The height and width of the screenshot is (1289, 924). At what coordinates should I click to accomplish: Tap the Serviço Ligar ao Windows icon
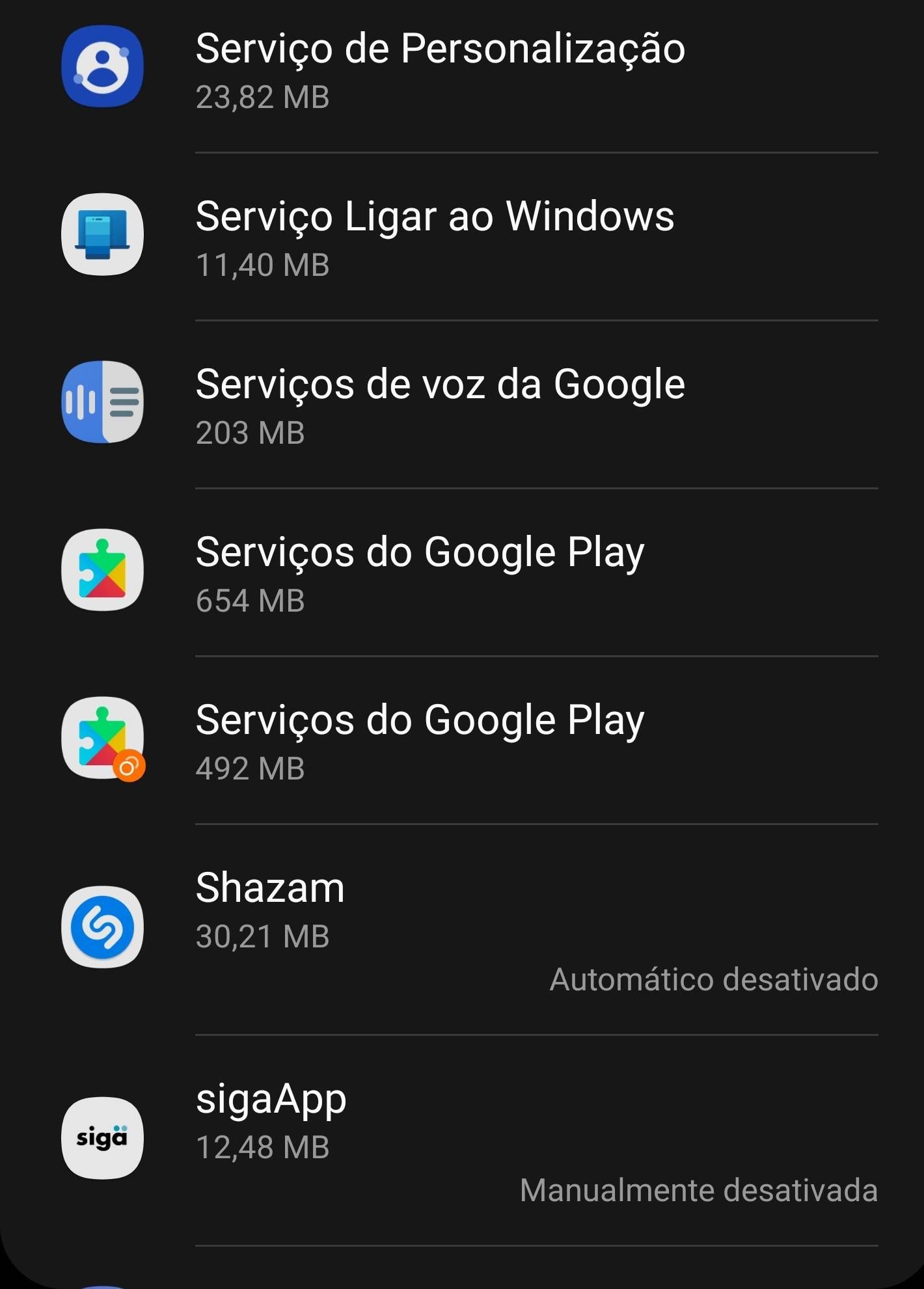pos(102,235)
